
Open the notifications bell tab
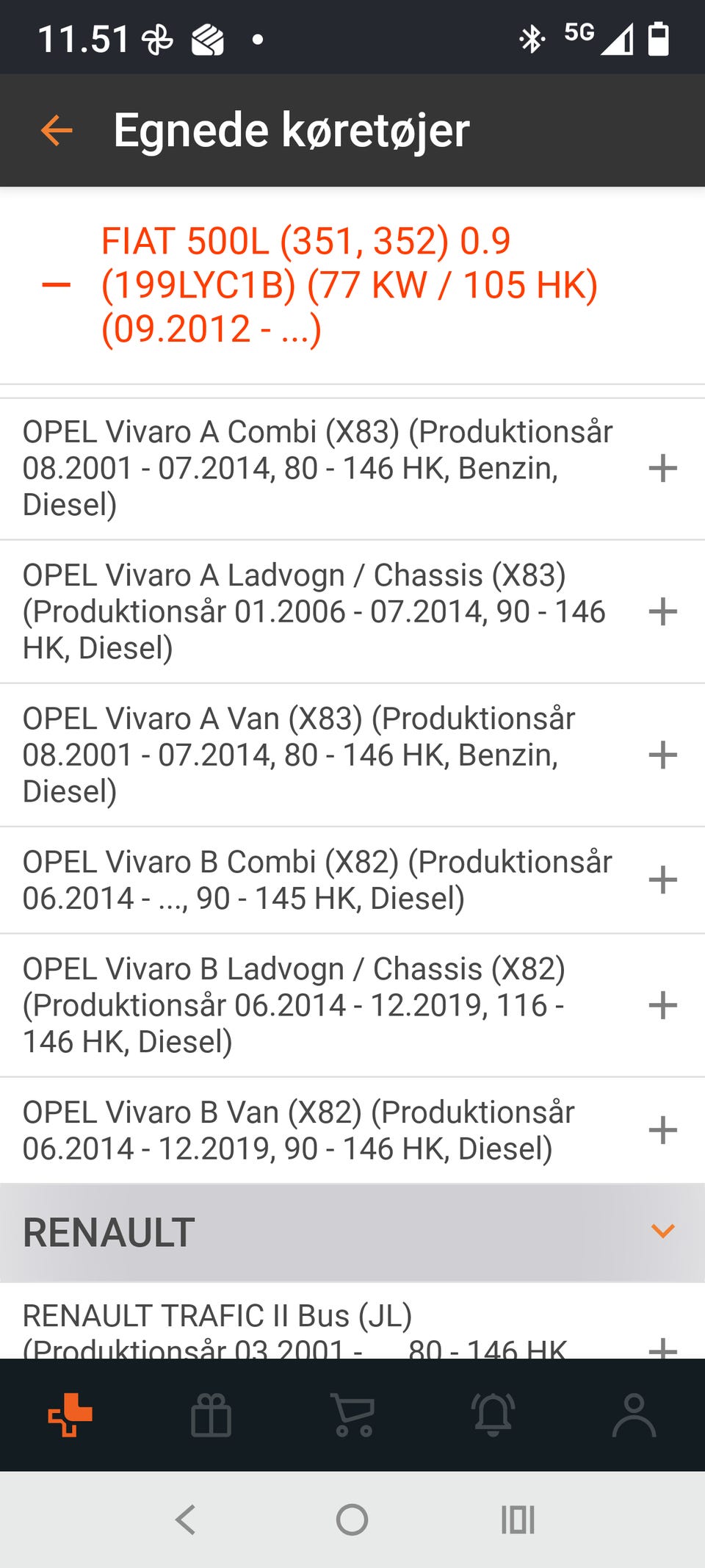pyautogui.click(x=493, y=1414)
